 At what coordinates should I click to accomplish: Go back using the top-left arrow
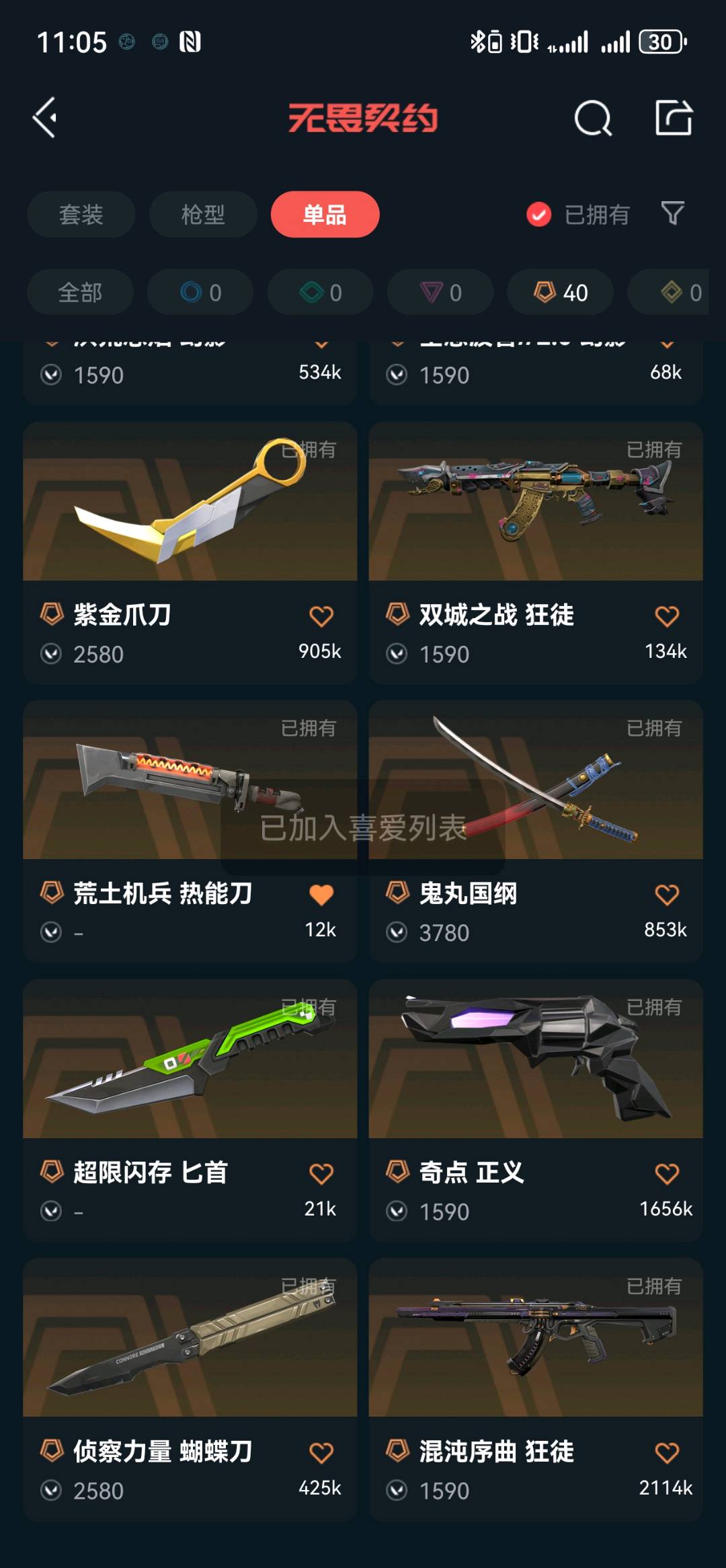(44, 118)
